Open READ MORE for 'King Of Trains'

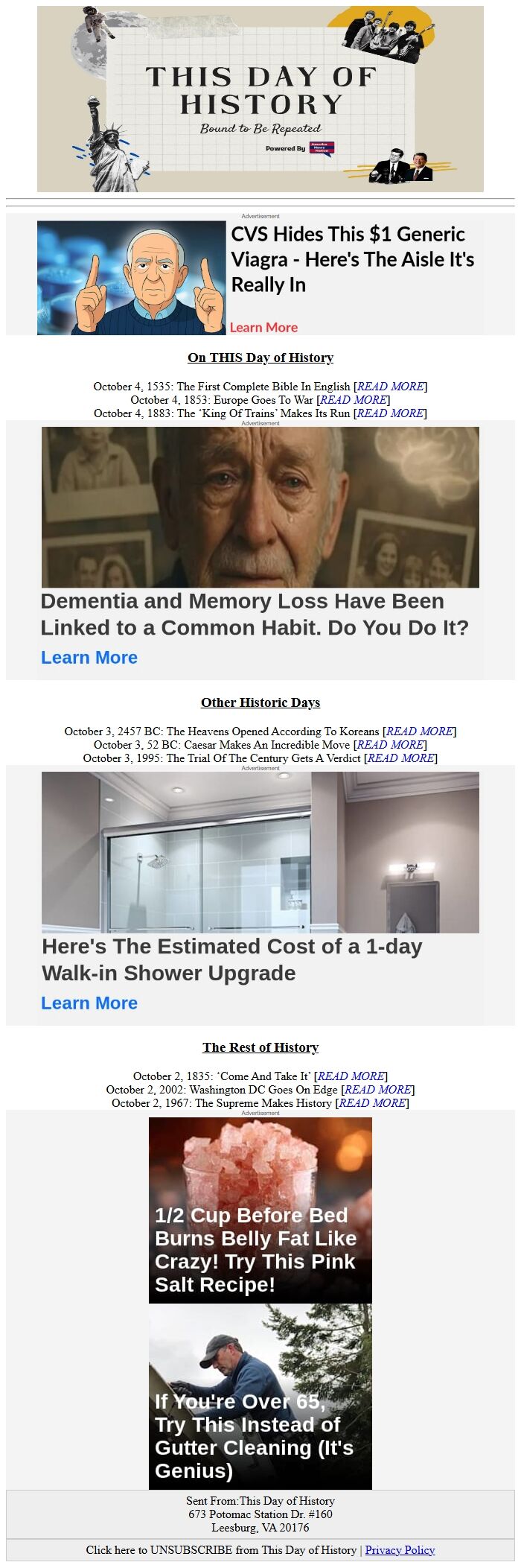coord(390,413)
